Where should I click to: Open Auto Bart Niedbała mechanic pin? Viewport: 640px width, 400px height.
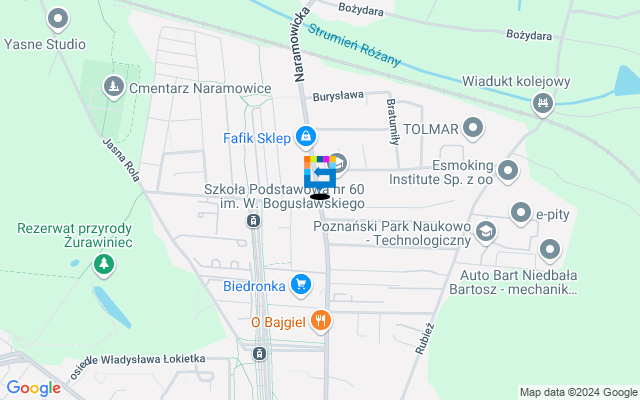pyautogui.click(x=548, y=249)
